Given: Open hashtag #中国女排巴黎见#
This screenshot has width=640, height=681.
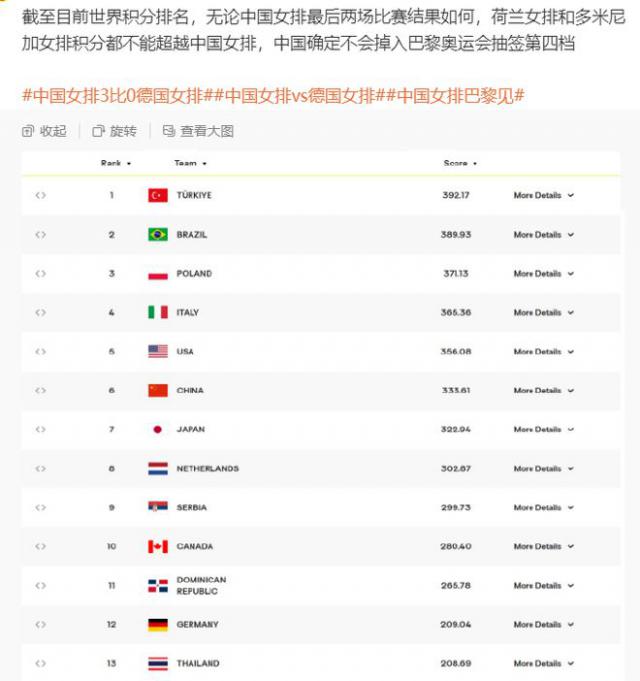Looking at the screenshot, I should pyautogui.click(x=457, y=97).
